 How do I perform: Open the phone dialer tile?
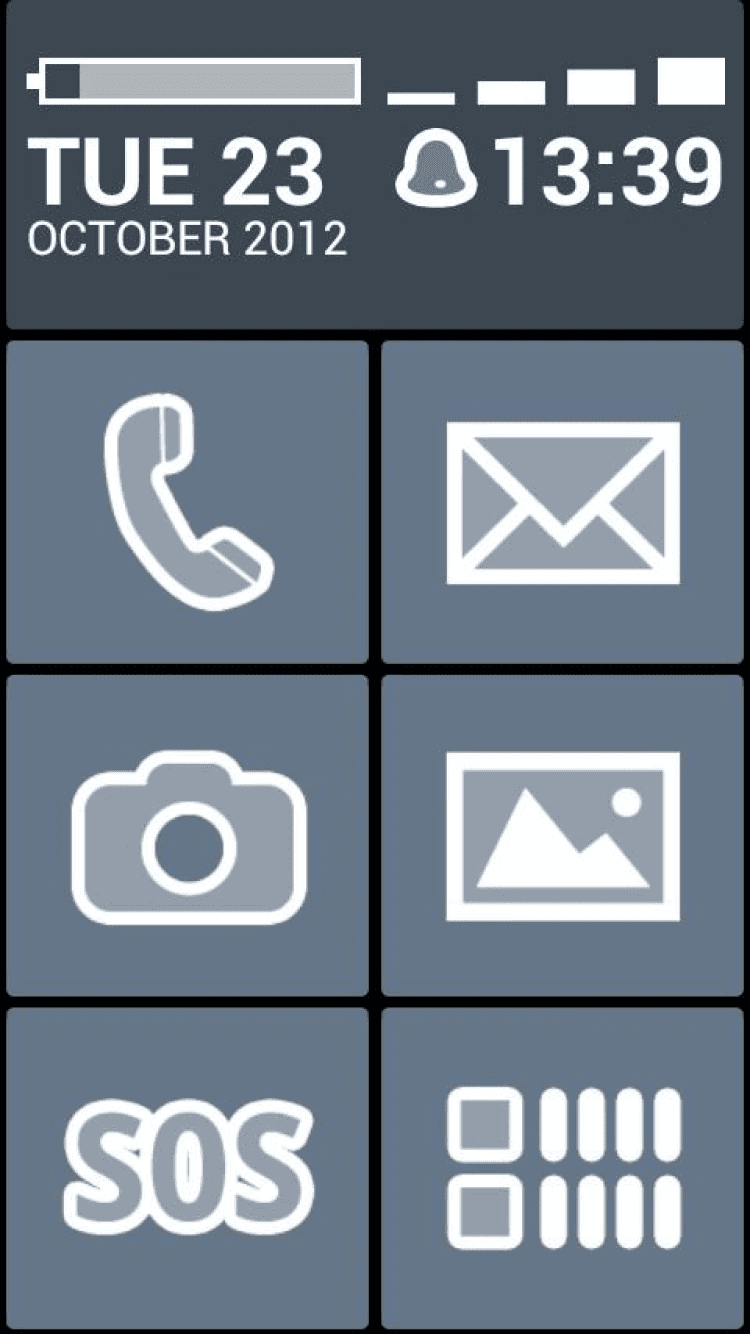[187, 502]
